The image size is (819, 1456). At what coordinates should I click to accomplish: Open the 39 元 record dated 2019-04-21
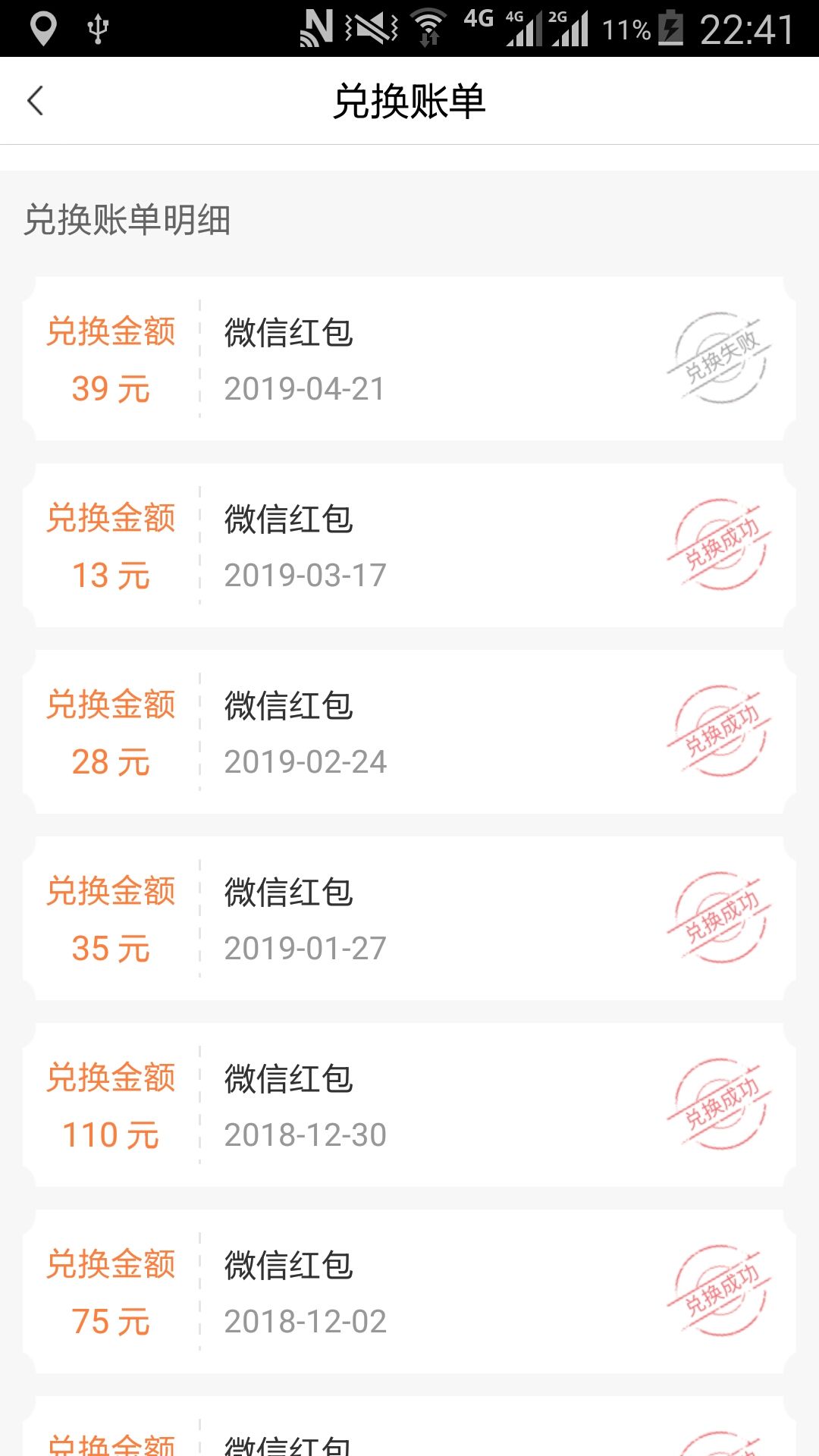(x=409, y=359)
